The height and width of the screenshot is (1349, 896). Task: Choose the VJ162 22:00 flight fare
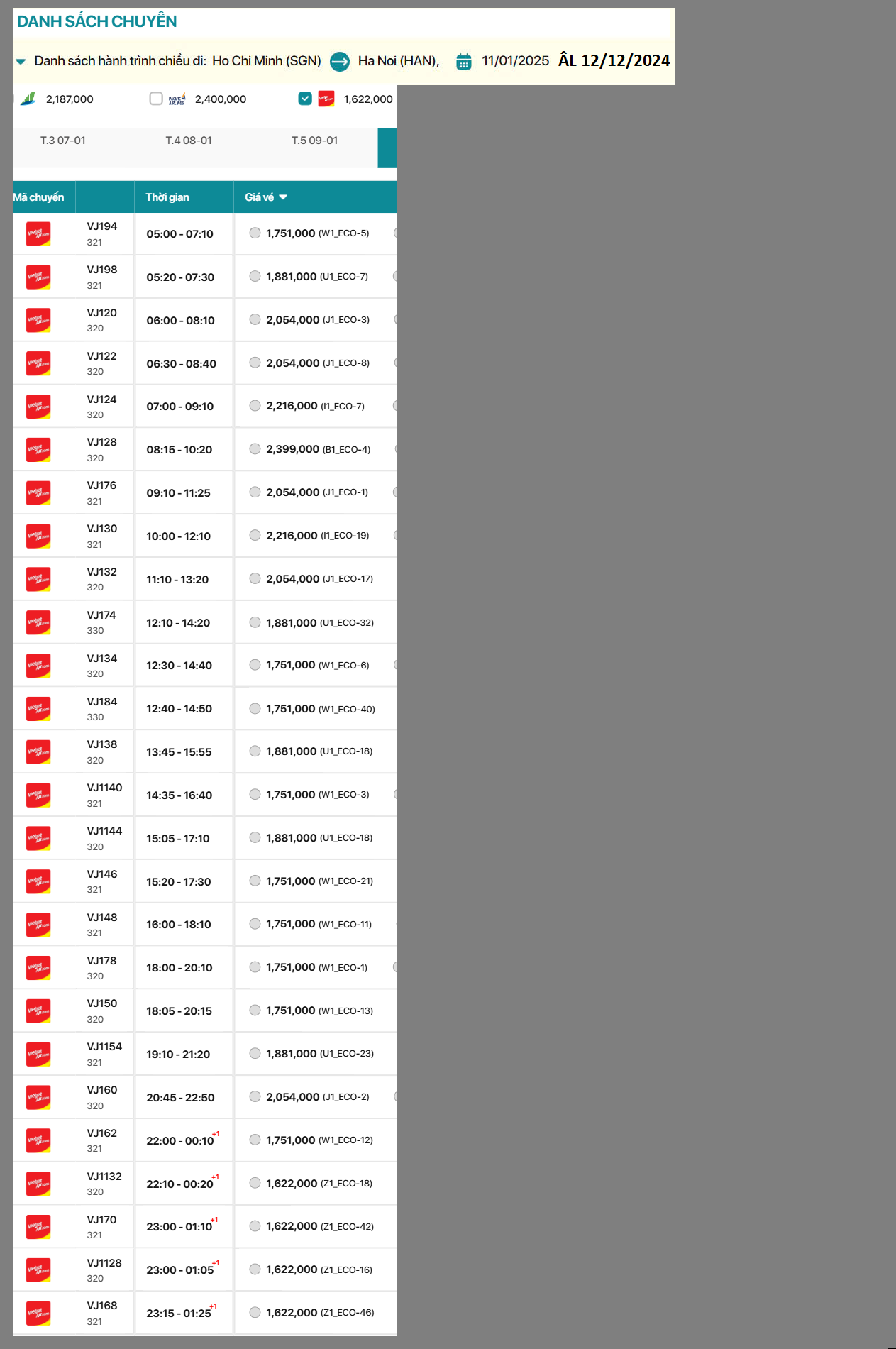pyautogui.click(x=255, y=1140)
